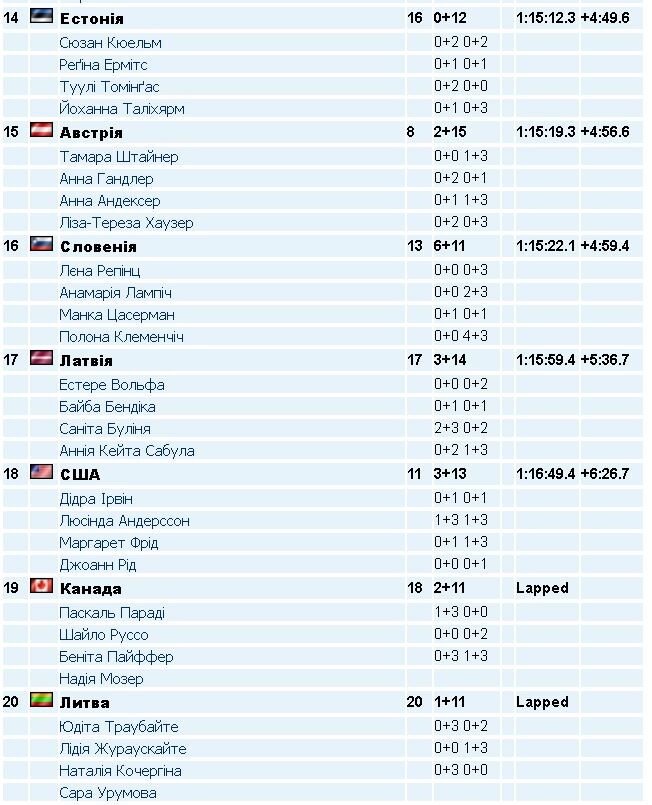Image resolution: width=652 pixels, height=805 pixels.
Task: Select Байба Бендіка name link
Action: pos(107,407)
